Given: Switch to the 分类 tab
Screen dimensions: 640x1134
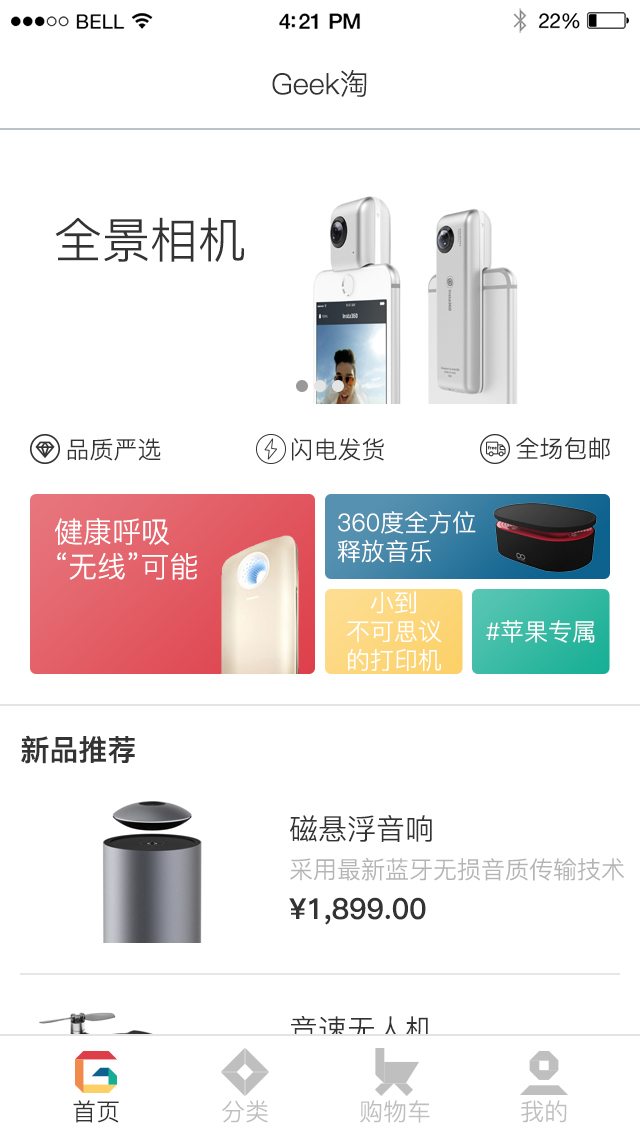Looking at the screenshot, I should coord(245,1086).
